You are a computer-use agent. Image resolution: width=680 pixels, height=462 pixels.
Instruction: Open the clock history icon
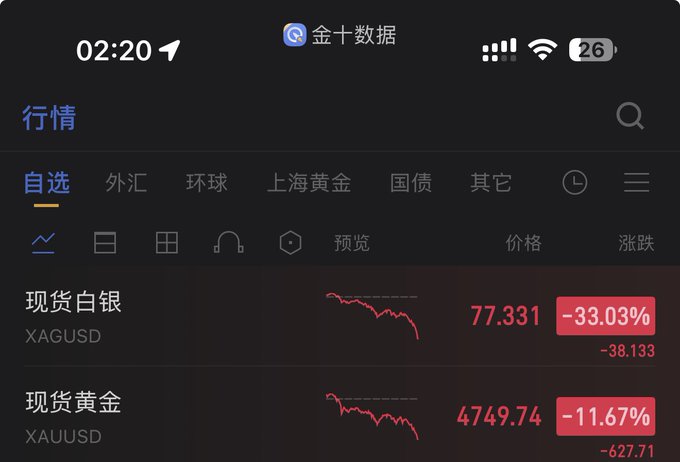[575, 183]
